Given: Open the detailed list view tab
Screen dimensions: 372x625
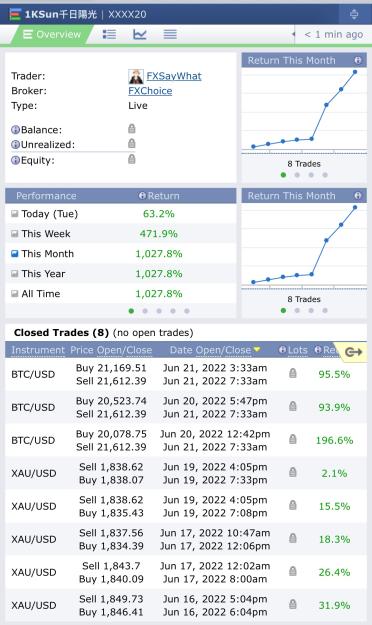Looking at the screenshot, I should tap(109, 35).
